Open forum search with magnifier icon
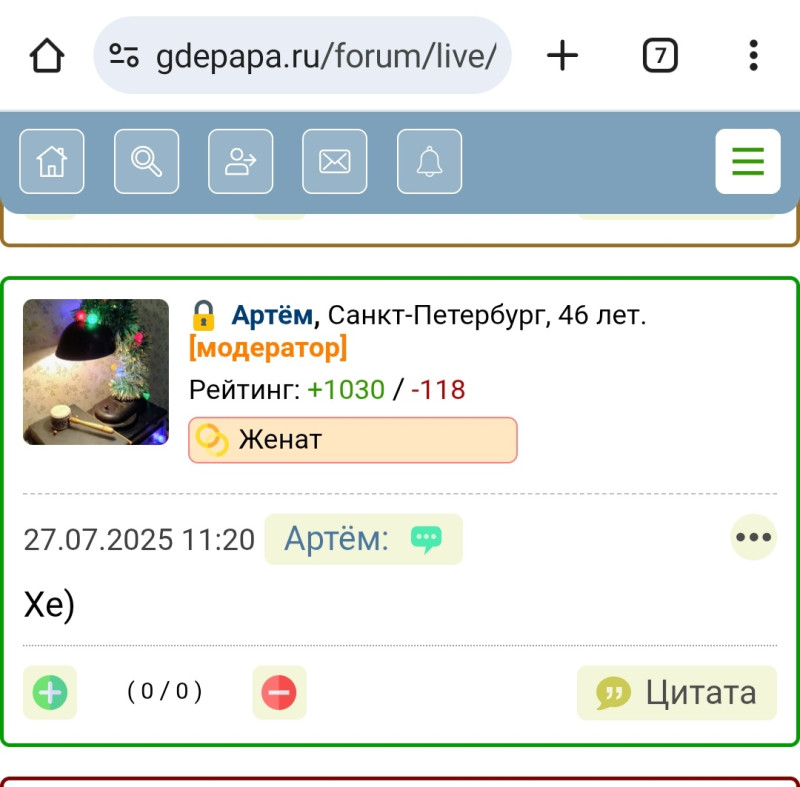The height and width of the screenshot is (787, 800). [147, 161]
